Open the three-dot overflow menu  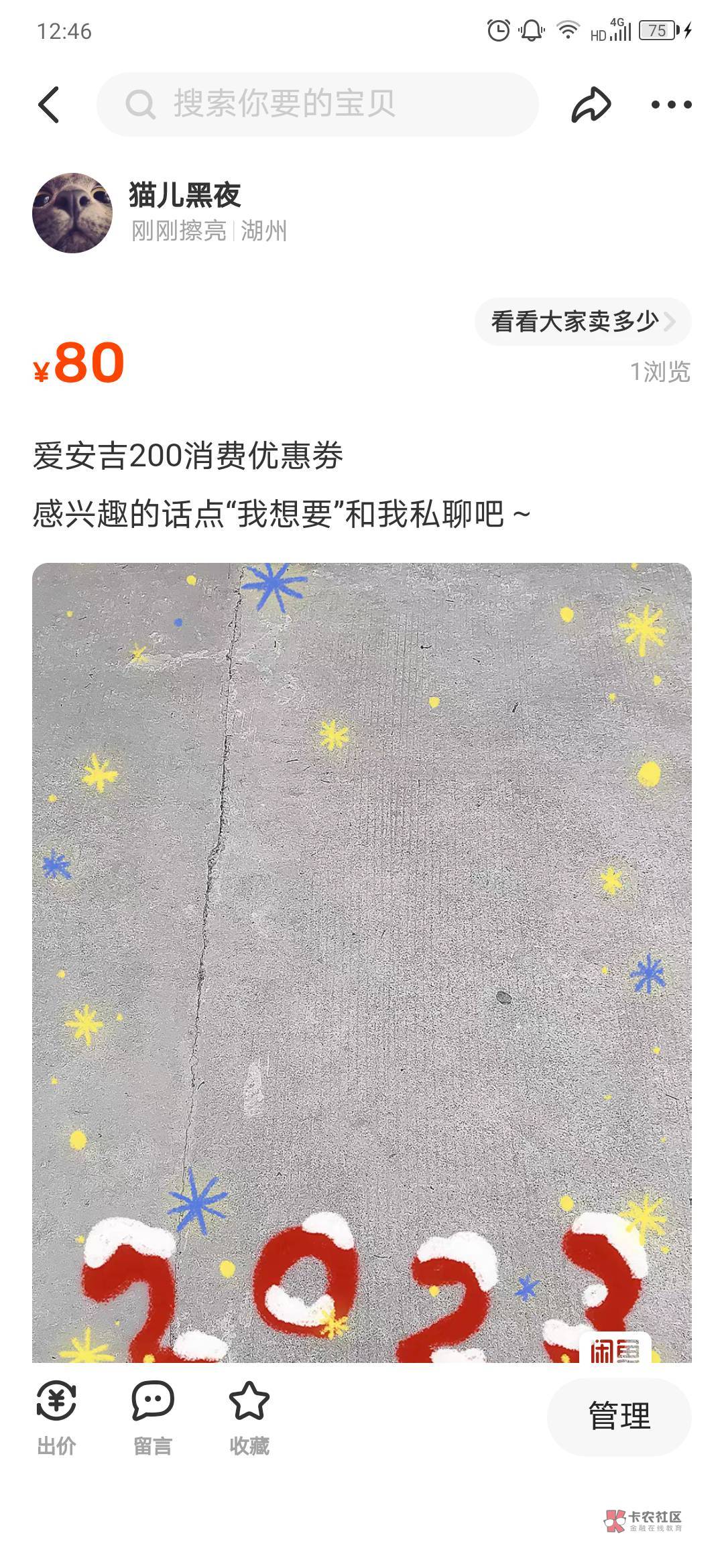[x=671, y=105]
